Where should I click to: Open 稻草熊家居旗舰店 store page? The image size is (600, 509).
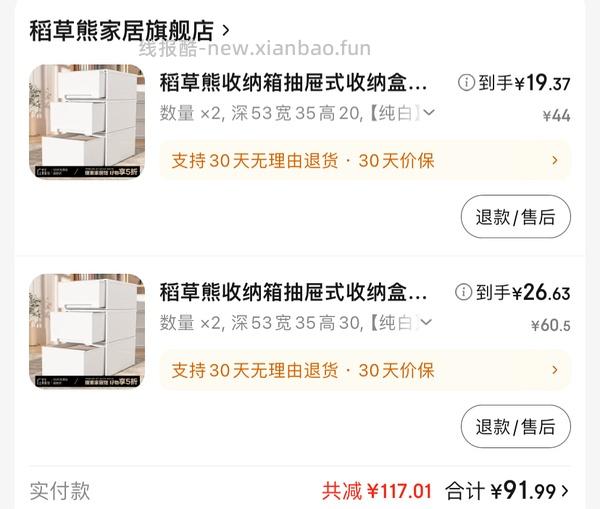tap(130, 30)
